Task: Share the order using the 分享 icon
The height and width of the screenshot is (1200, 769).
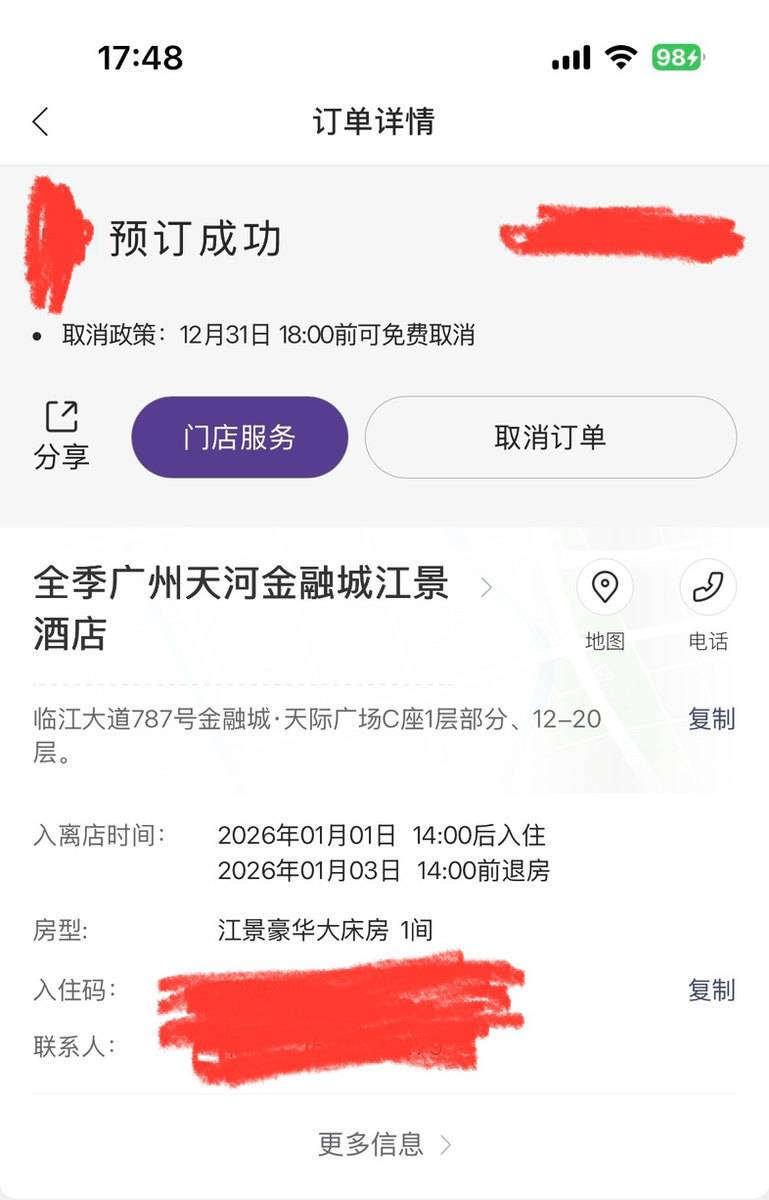Action: [62, 432]
